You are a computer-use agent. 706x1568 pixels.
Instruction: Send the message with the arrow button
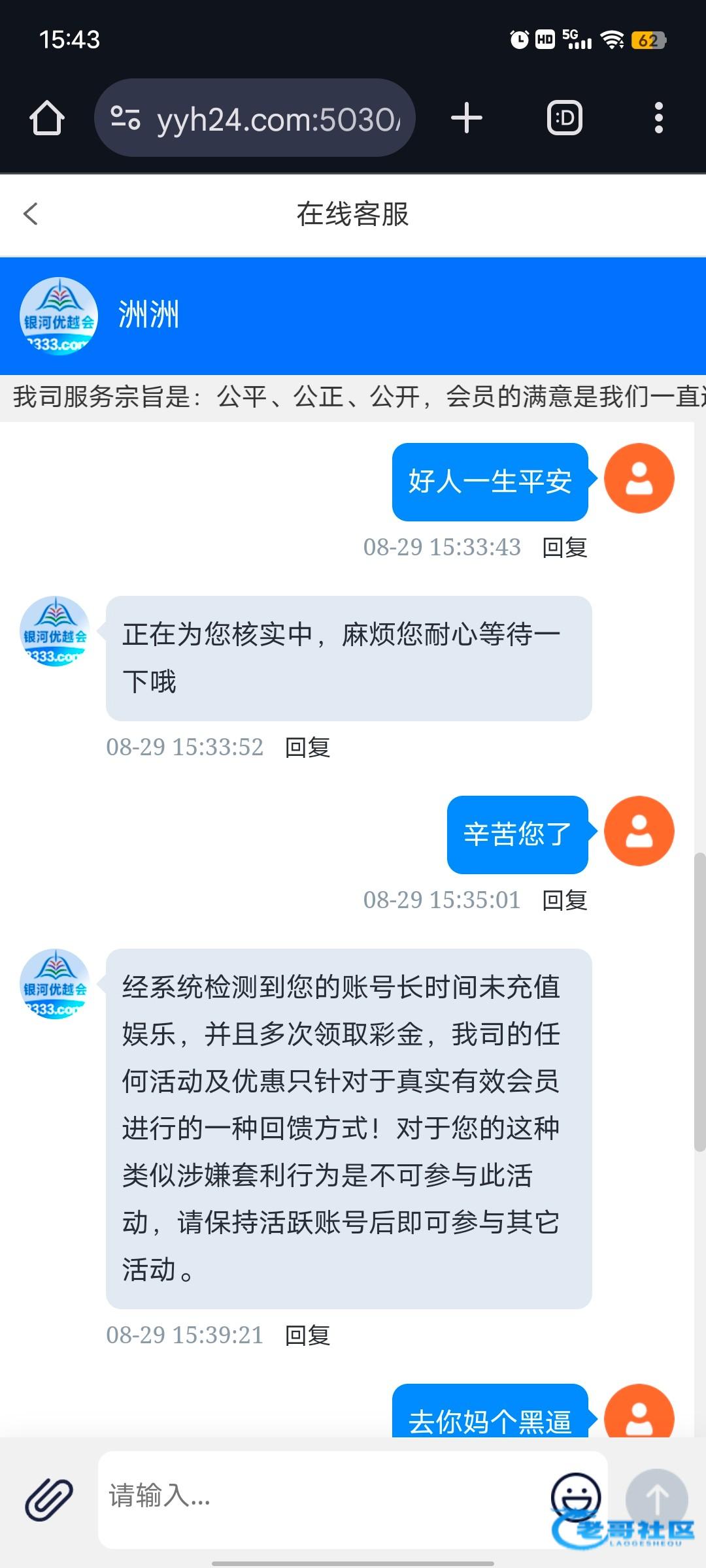tap(656, 1499)
